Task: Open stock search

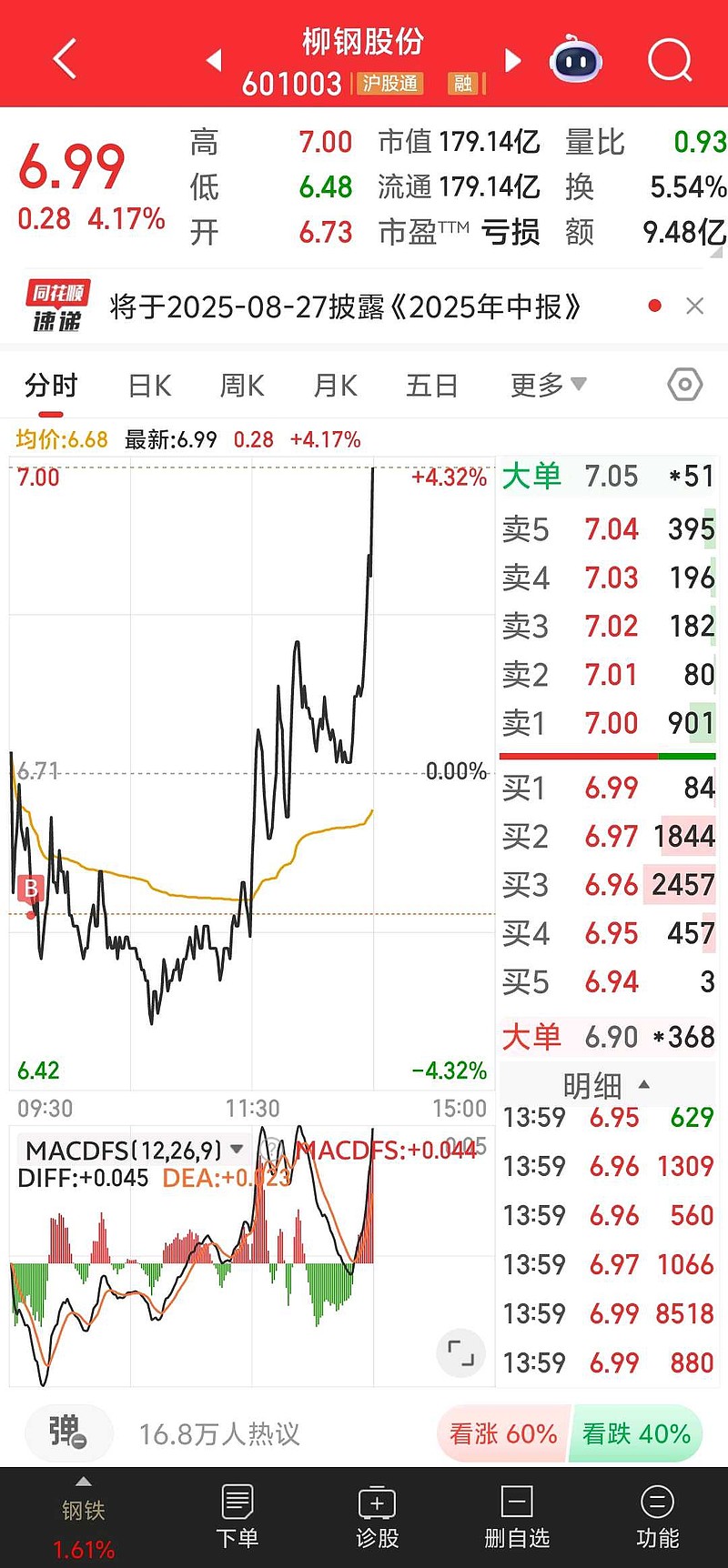Action: tap(670, 60)
